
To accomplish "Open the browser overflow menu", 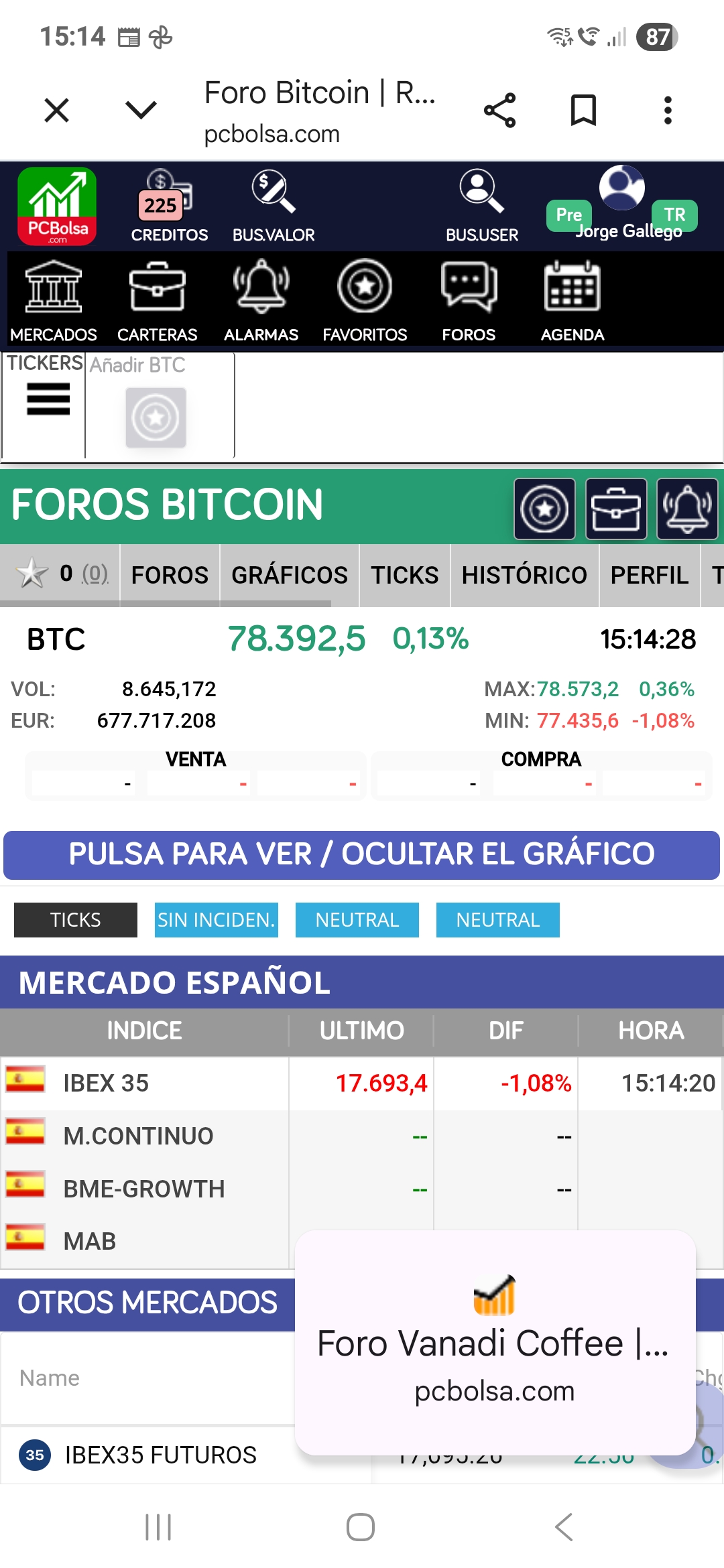I will click(x=667, y=111).
